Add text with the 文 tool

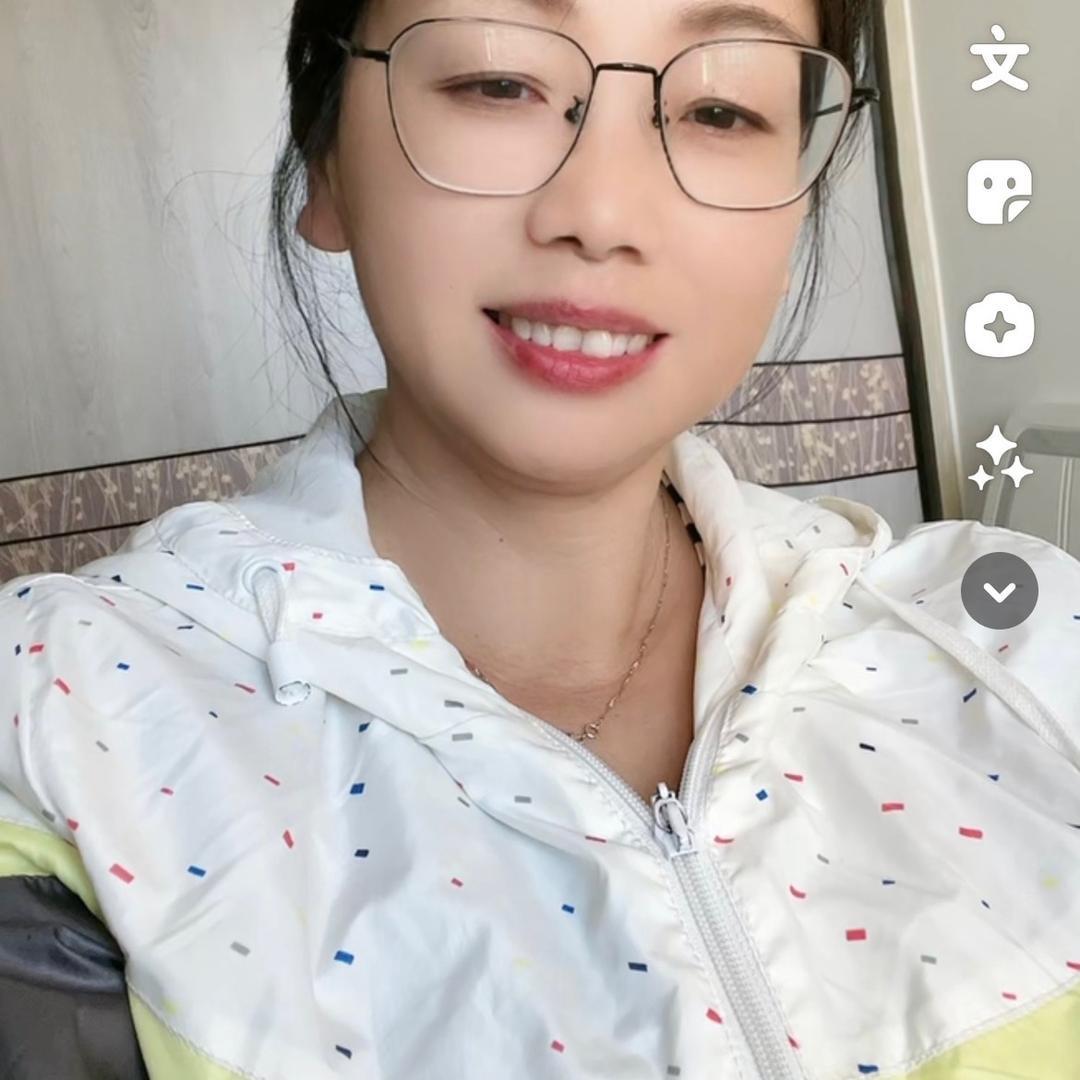pyautogui.click(x=999, y=58)
